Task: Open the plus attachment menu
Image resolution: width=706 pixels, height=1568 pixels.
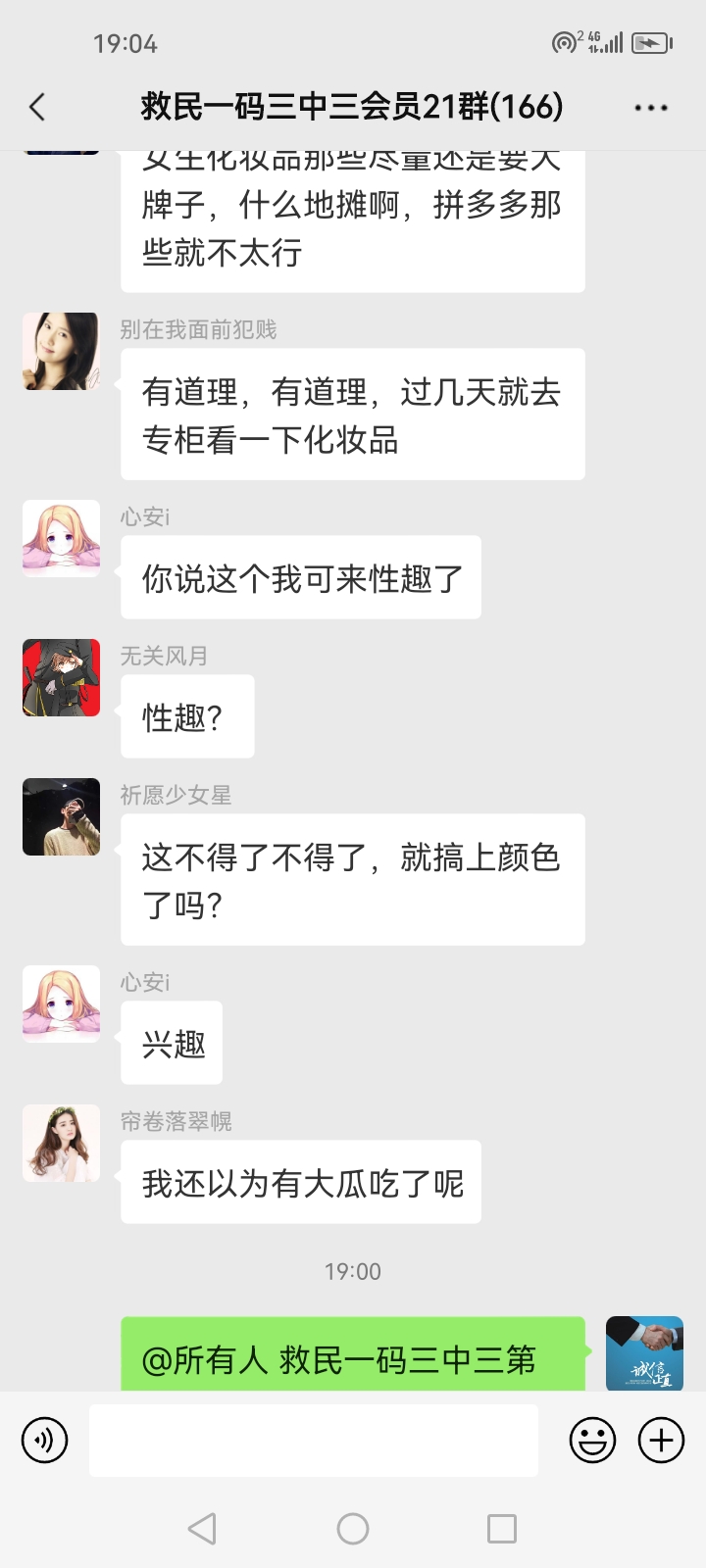Action: (x=661, y=1441)
